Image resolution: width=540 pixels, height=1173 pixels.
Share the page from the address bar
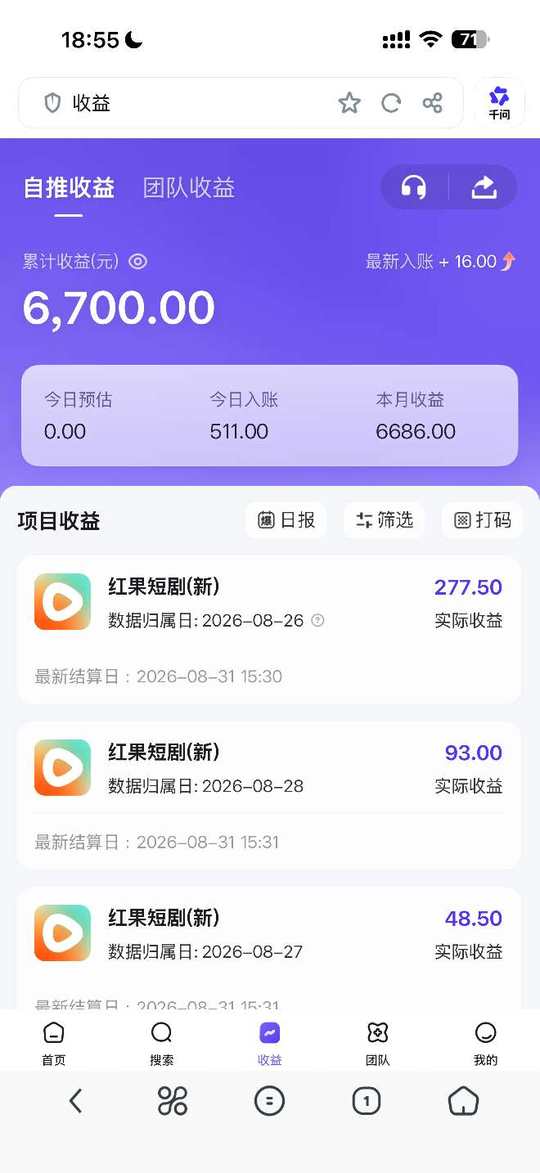(x=432, y=103)
